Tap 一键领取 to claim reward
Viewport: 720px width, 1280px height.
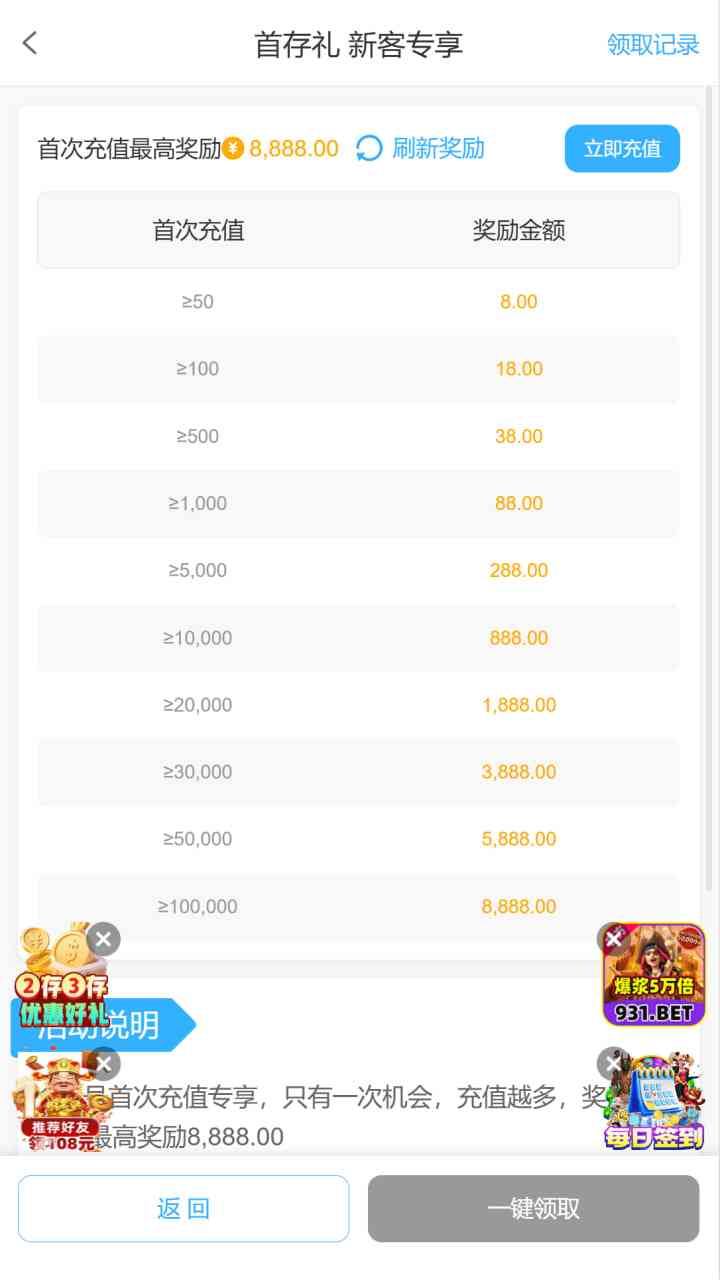click(533, 1208)
